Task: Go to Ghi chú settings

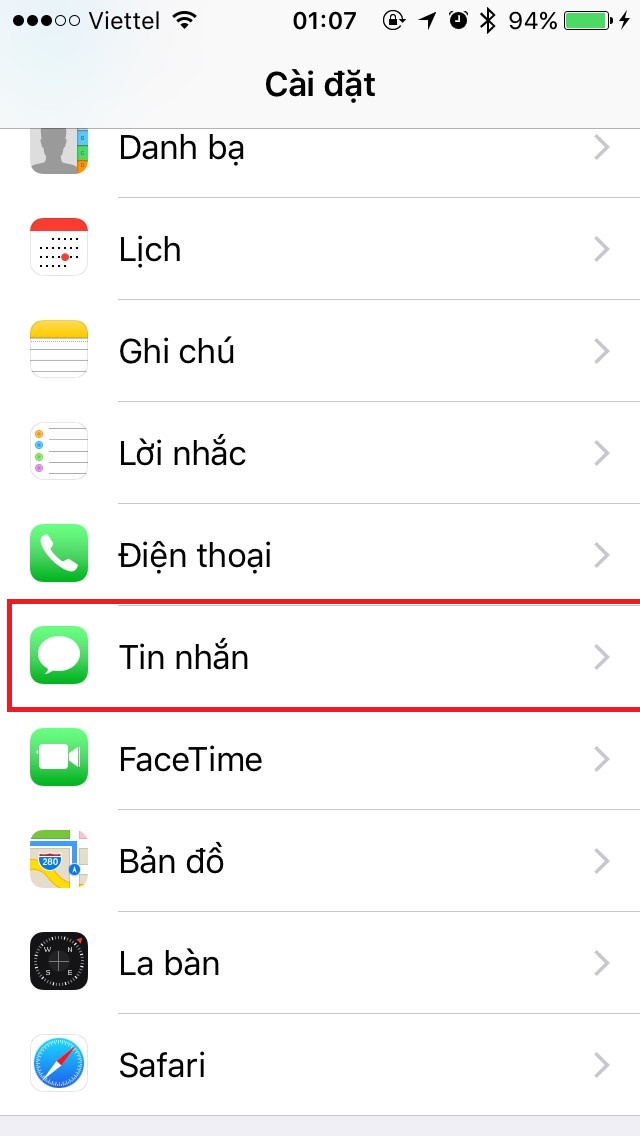Action: coord(320,351)
